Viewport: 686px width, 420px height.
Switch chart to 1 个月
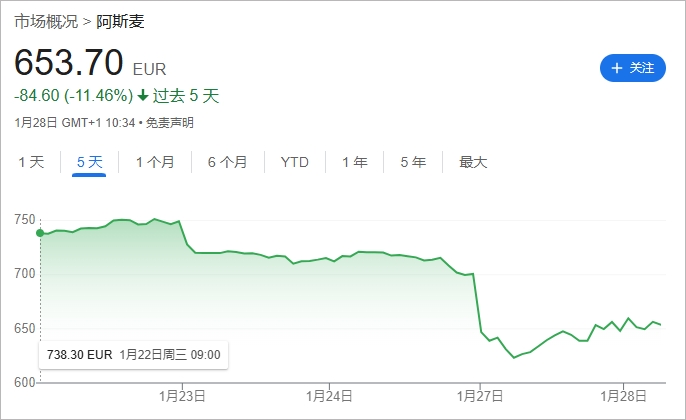point(155,162)
